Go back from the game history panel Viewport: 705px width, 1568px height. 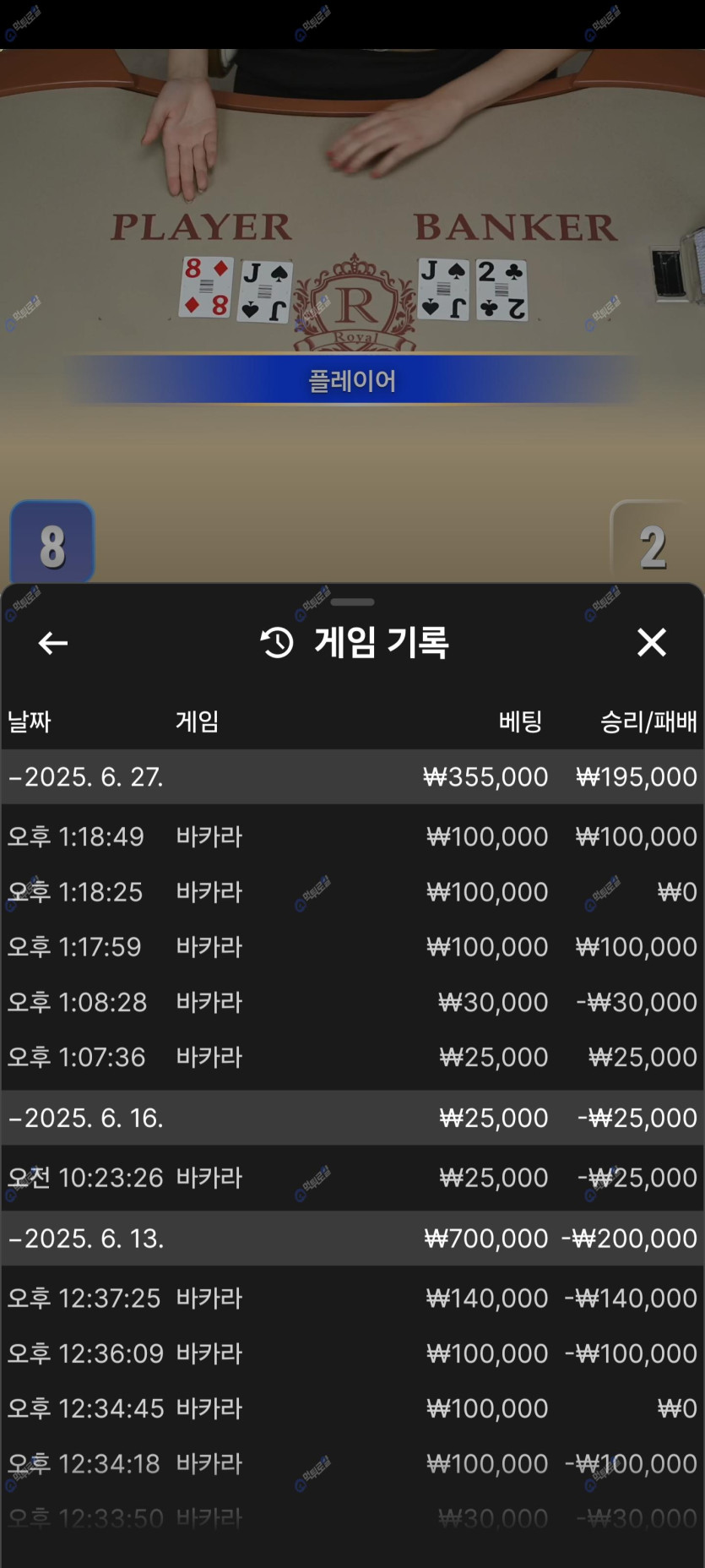coord(53,643)
